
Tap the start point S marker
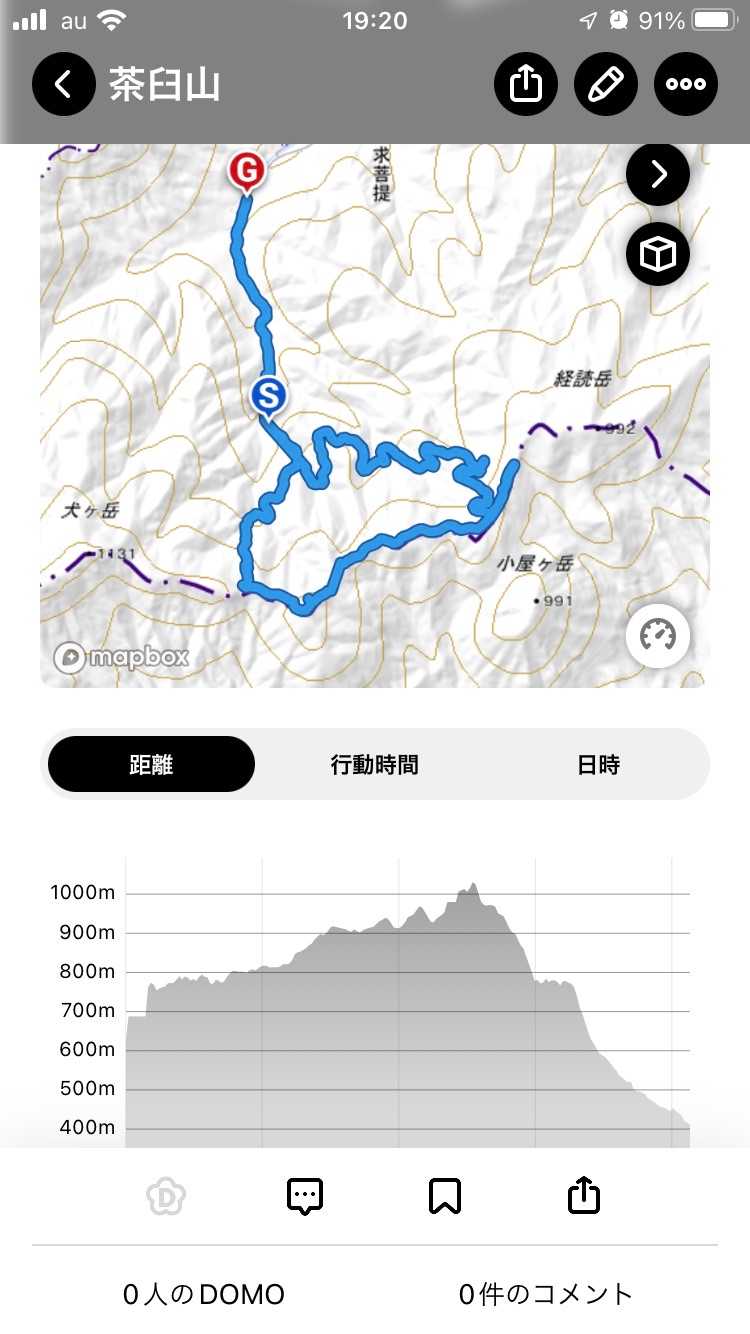268,394
